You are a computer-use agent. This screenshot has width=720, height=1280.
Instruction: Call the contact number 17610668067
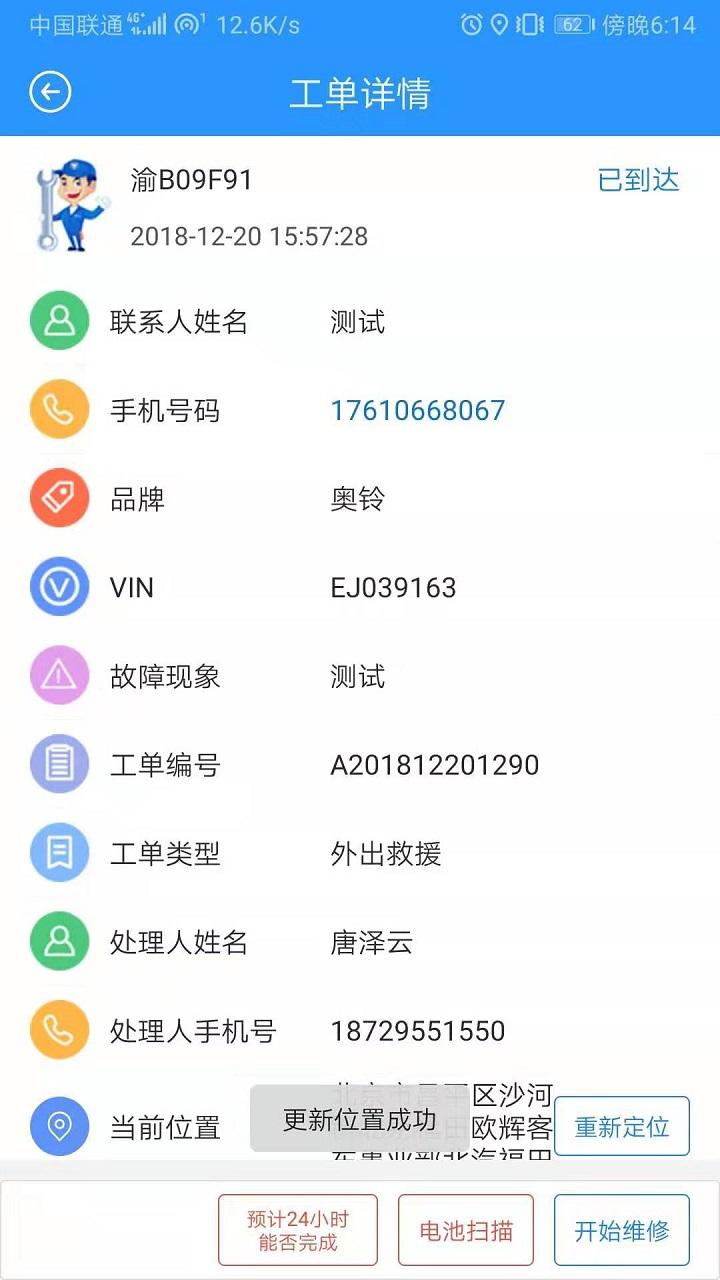click(x=417, y=410)
